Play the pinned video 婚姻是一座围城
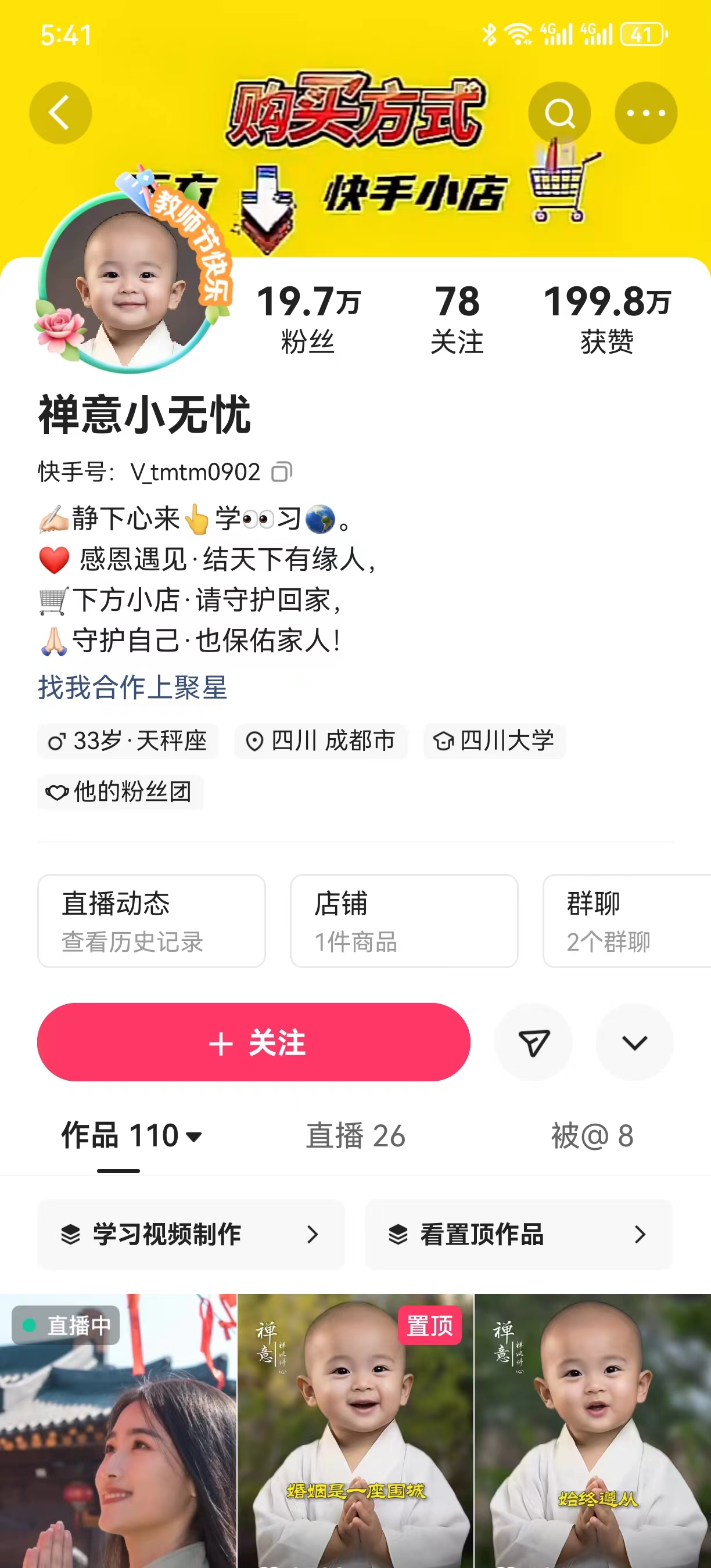 click(x=355, y=1430)
